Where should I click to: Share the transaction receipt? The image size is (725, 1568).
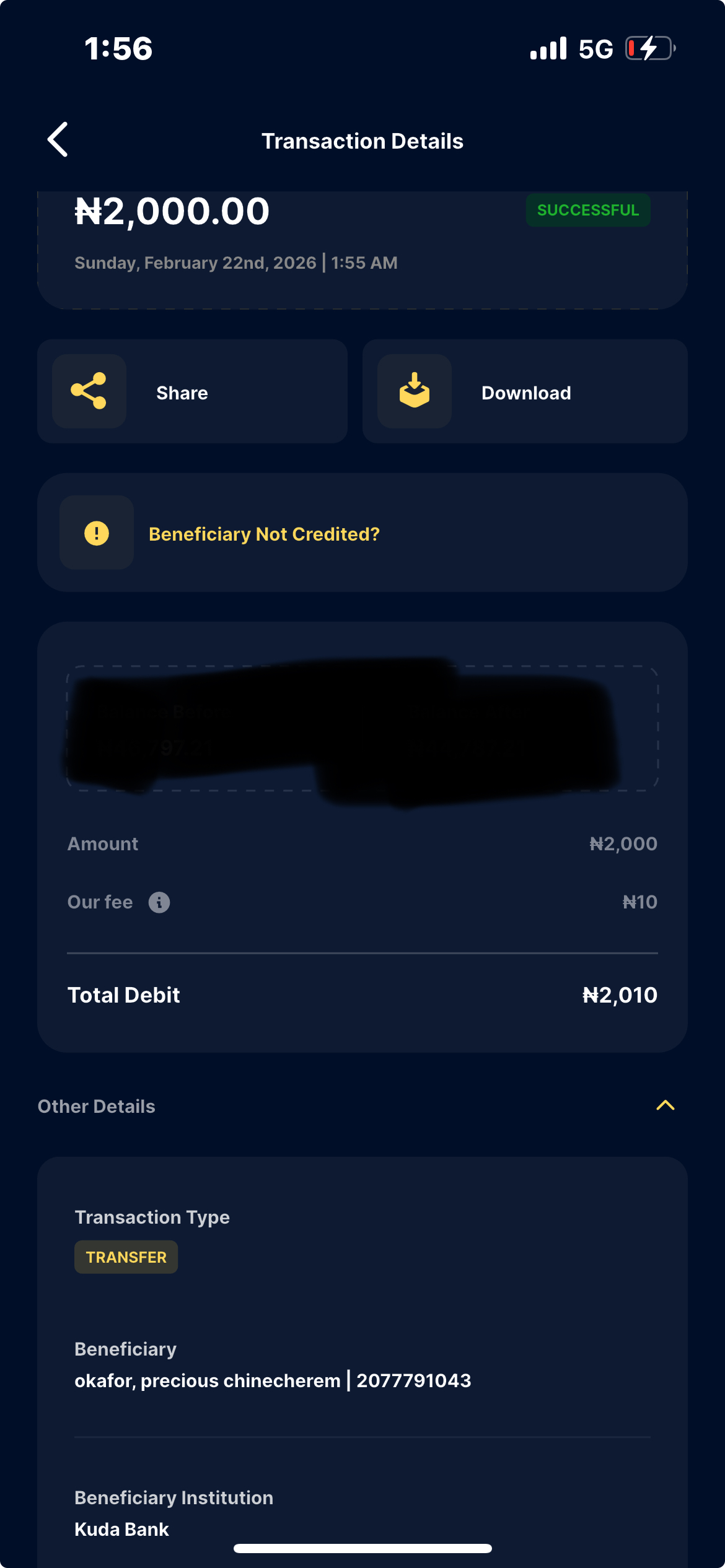[192, 391]
